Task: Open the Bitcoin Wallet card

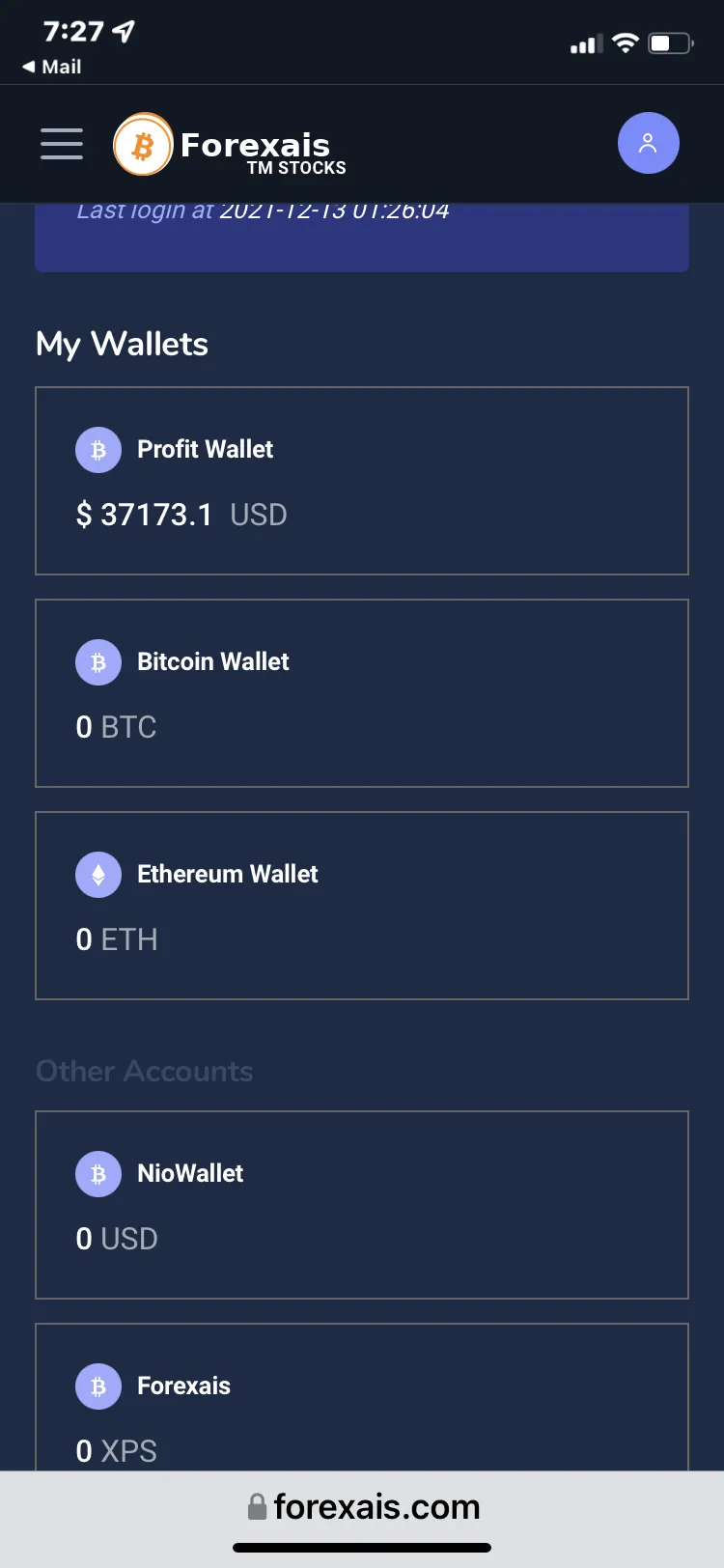Action: tap(362, 693)
